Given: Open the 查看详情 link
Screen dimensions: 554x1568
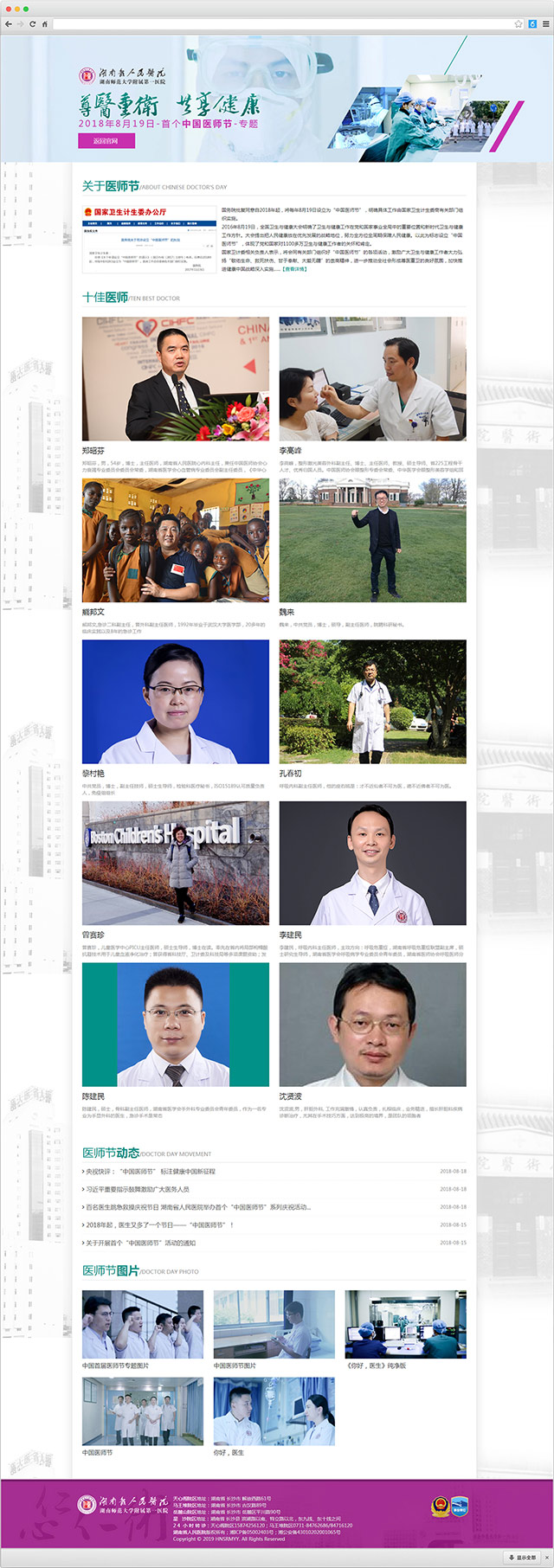Looking at the screenshot, I should (294, 269).
